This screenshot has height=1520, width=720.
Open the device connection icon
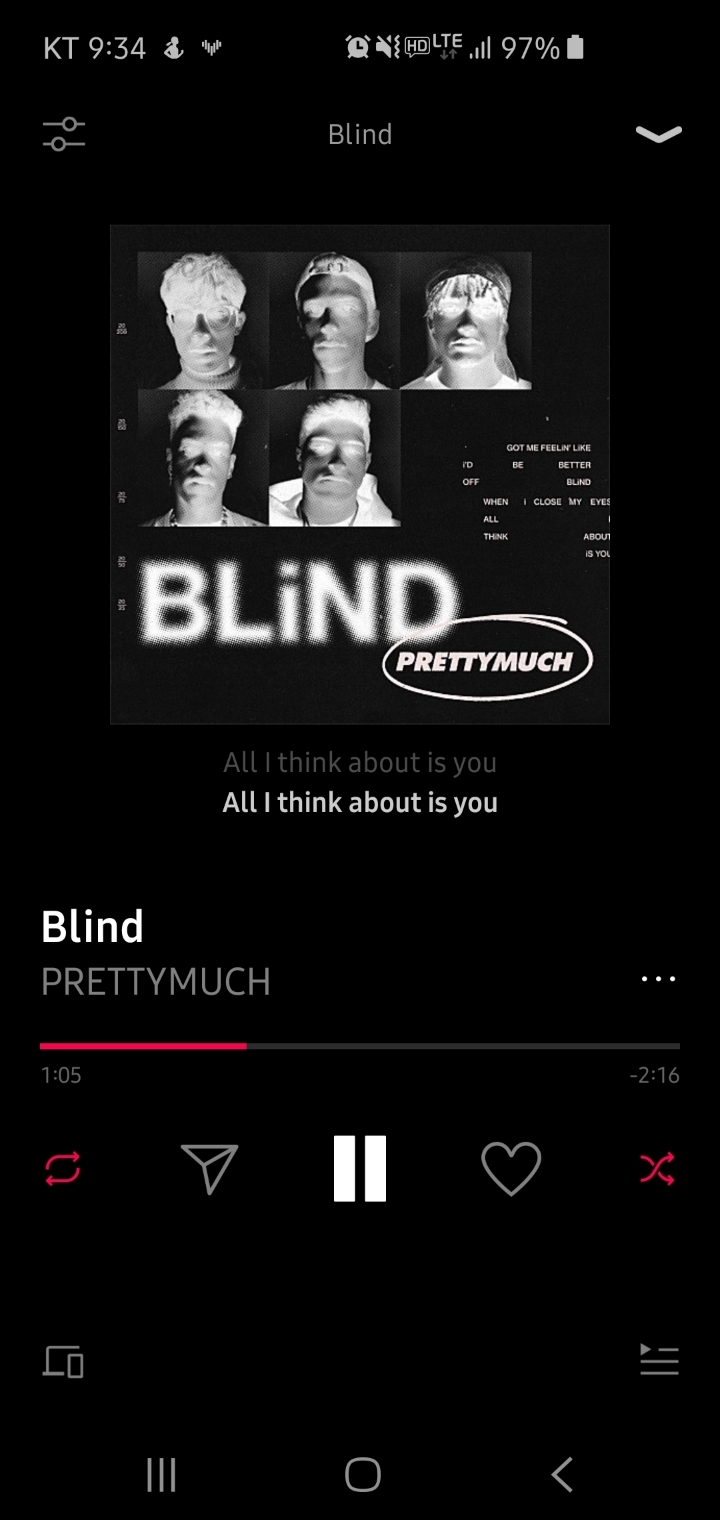[63, 1361]
